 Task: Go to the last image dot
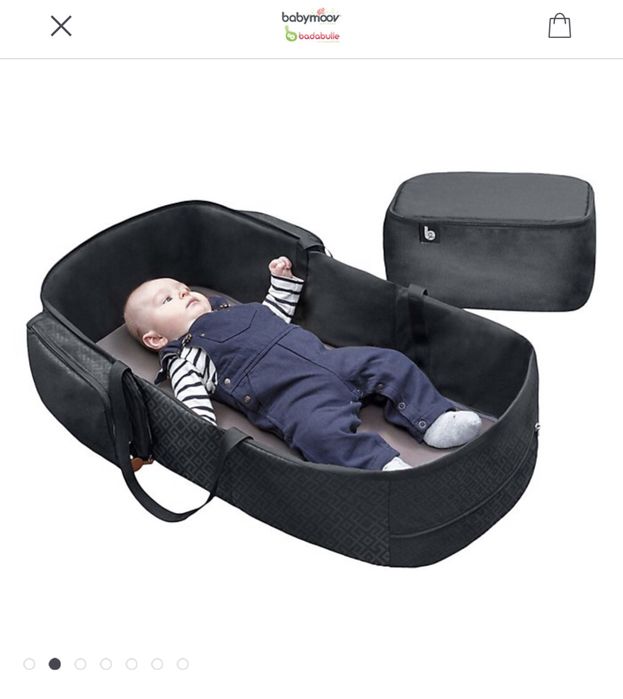(182, 664)
